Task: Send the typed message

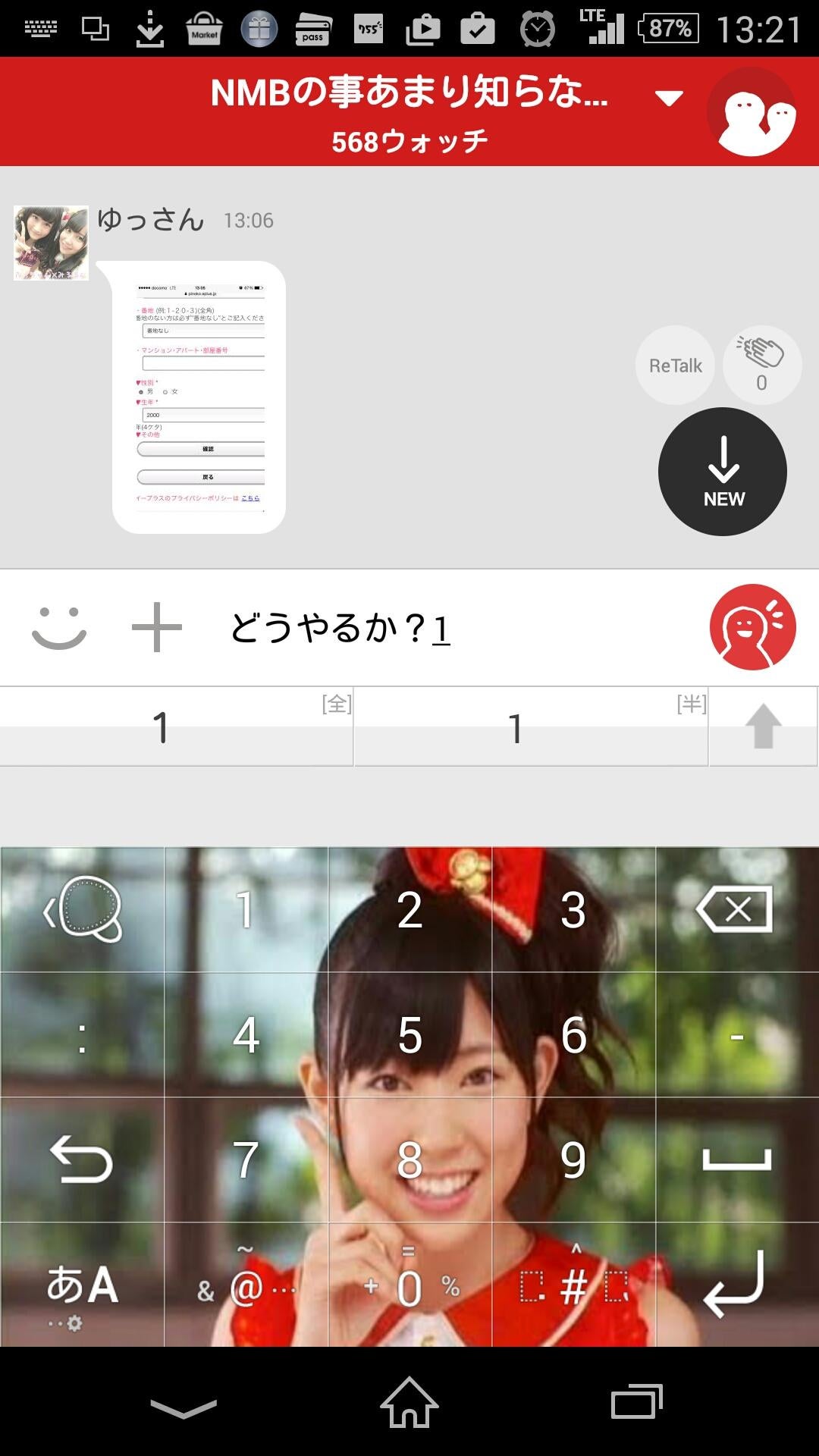Action: click(x=752, y=627)
